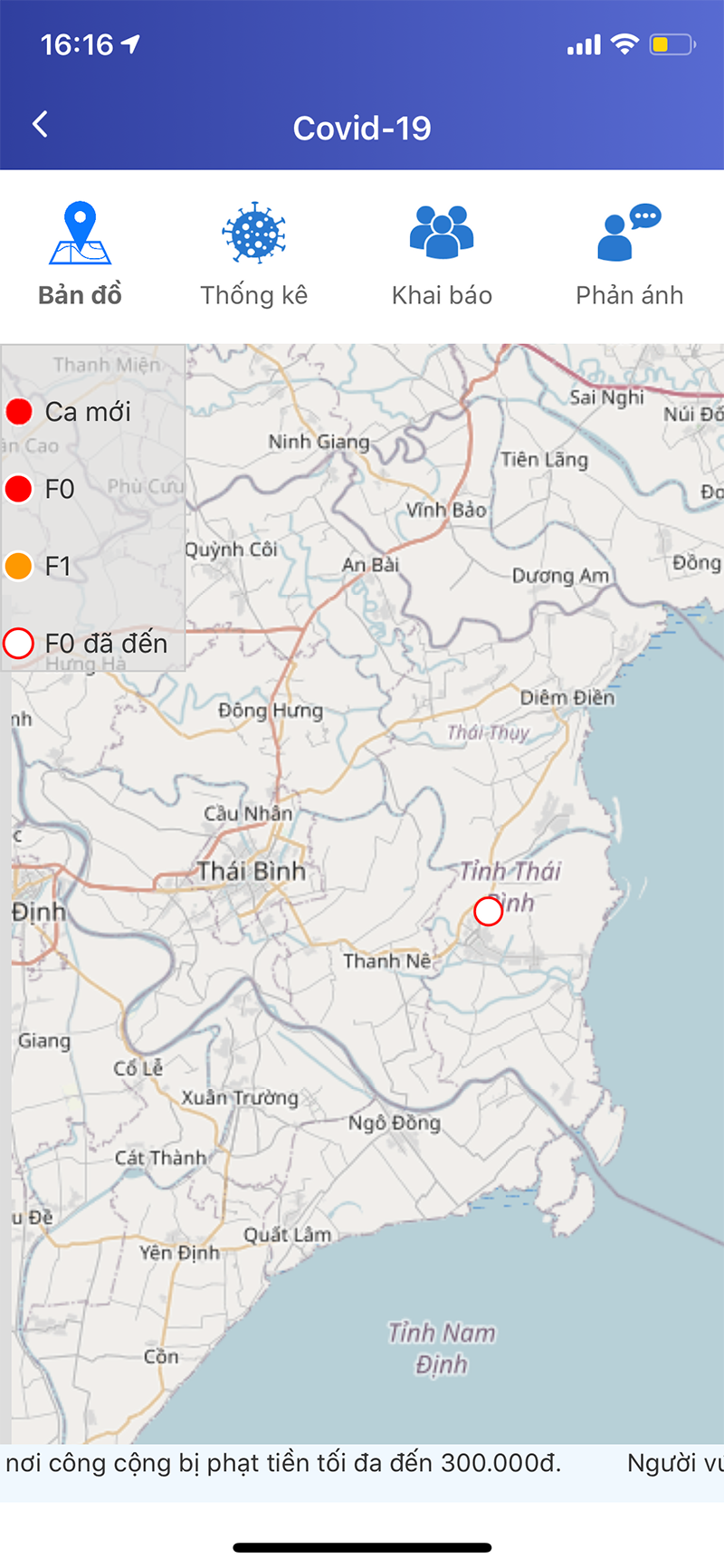
Task: Select the Bản đồ tab
Action: (80, 255)
